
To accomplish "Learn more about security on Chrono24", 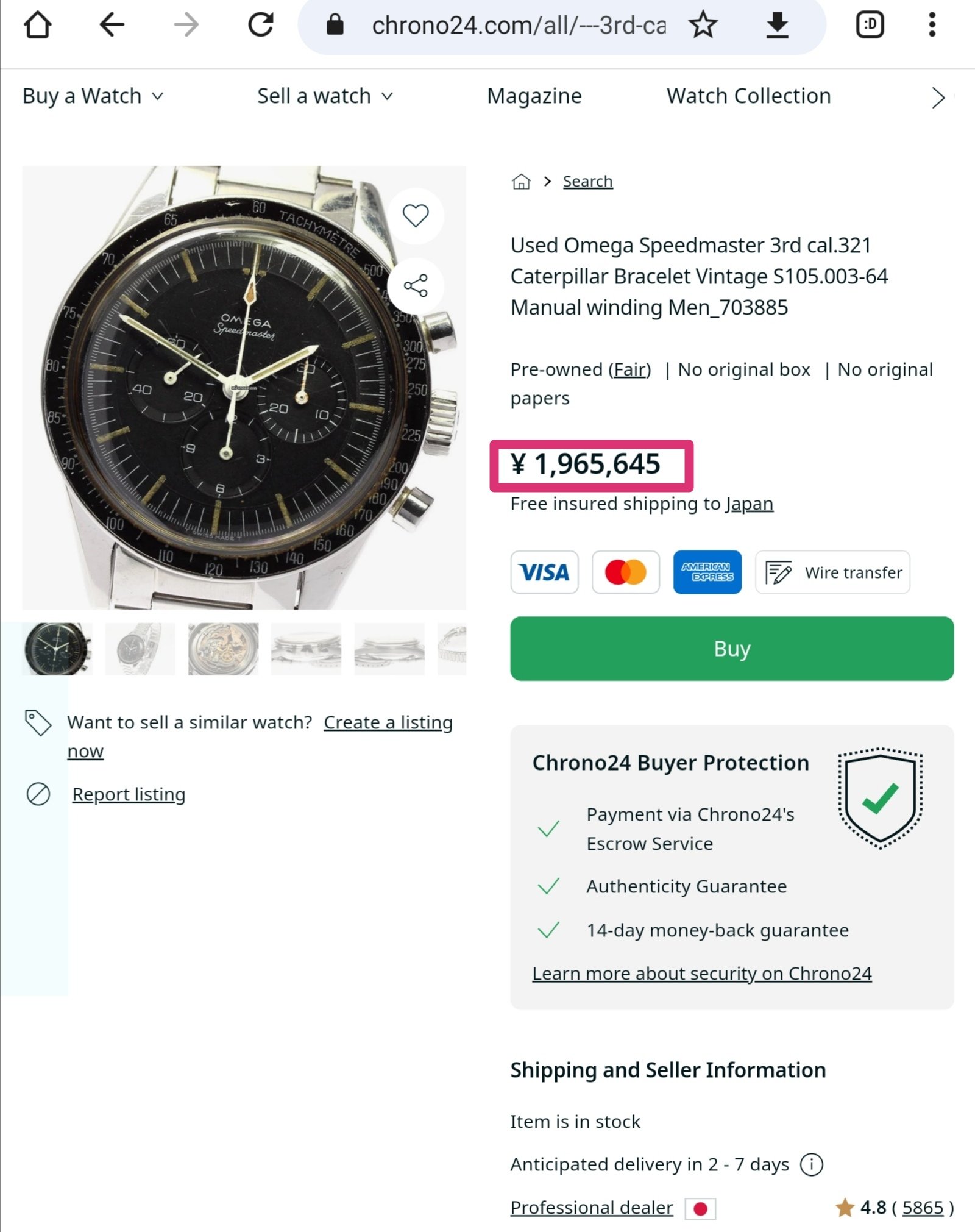I will click(701, 974).
